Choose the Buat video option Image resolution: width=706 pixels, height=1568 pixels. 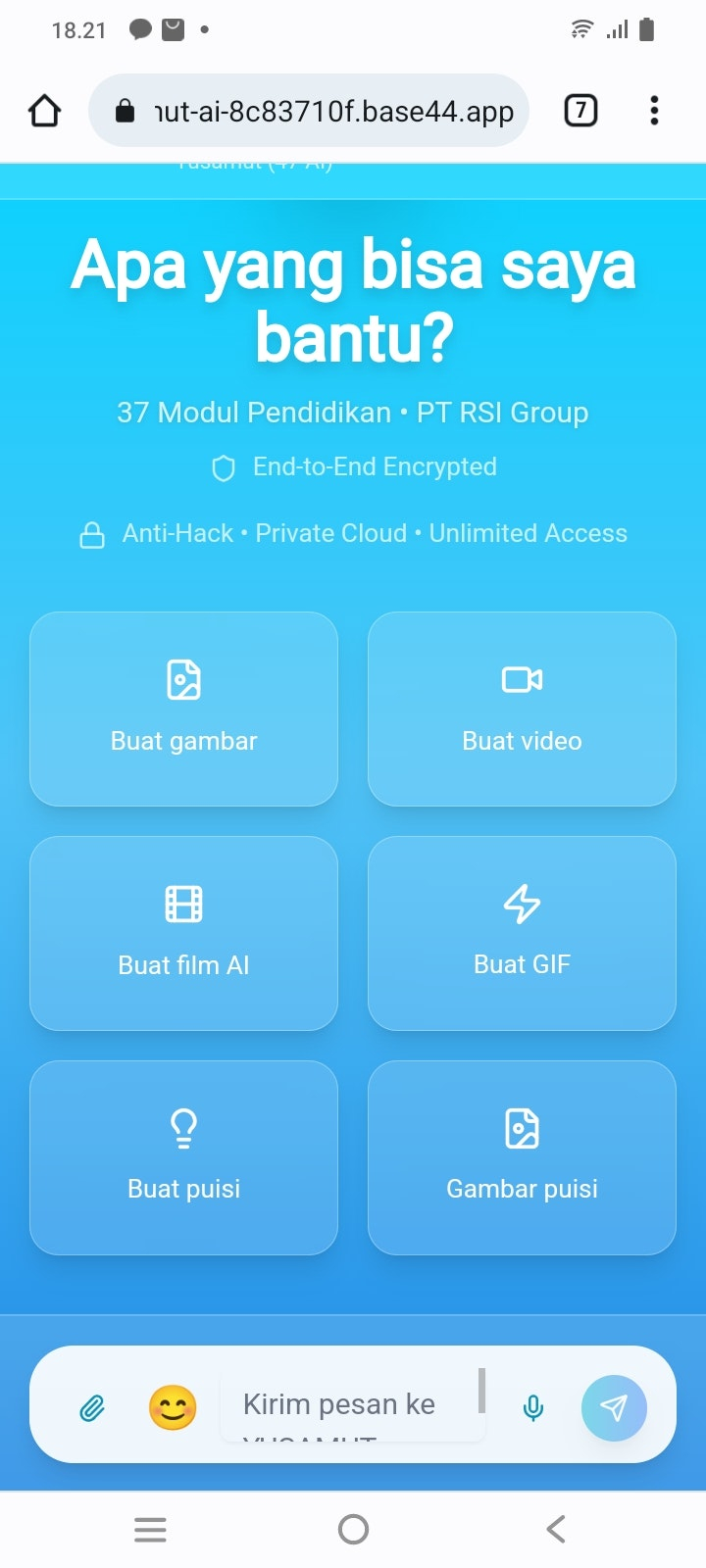522,709
